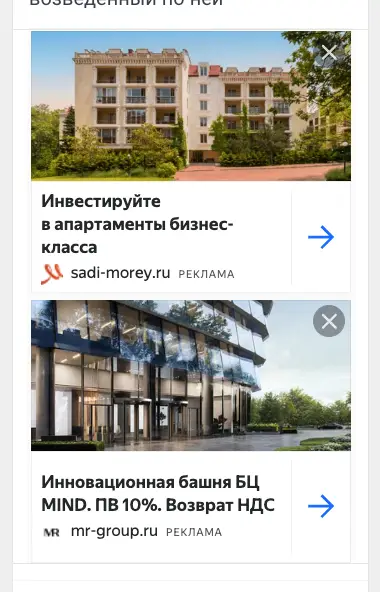This screenshot has width=380, height=592.
Task: Open headline Инвестируйте в апартаменты бизнес-класса
Action: [137, 224]
